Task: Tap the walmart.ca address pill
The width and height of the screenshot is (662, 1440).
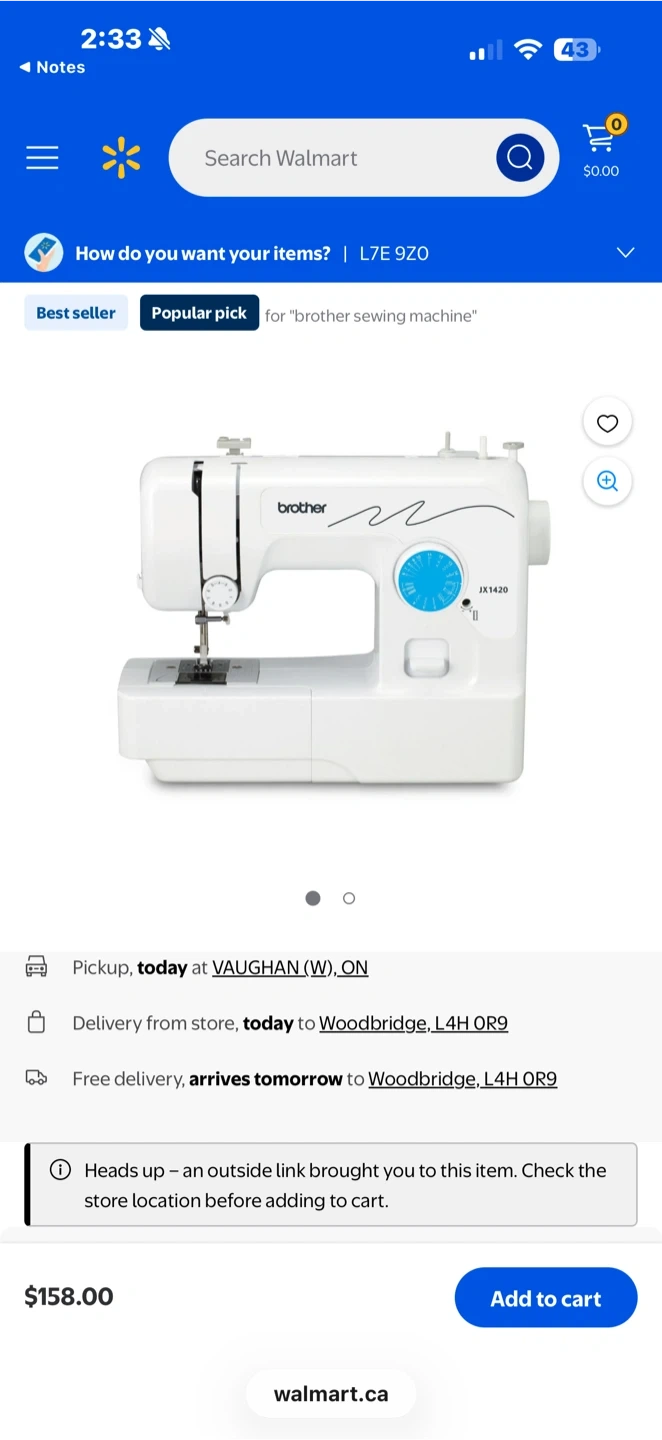Action: point(331,1394)
